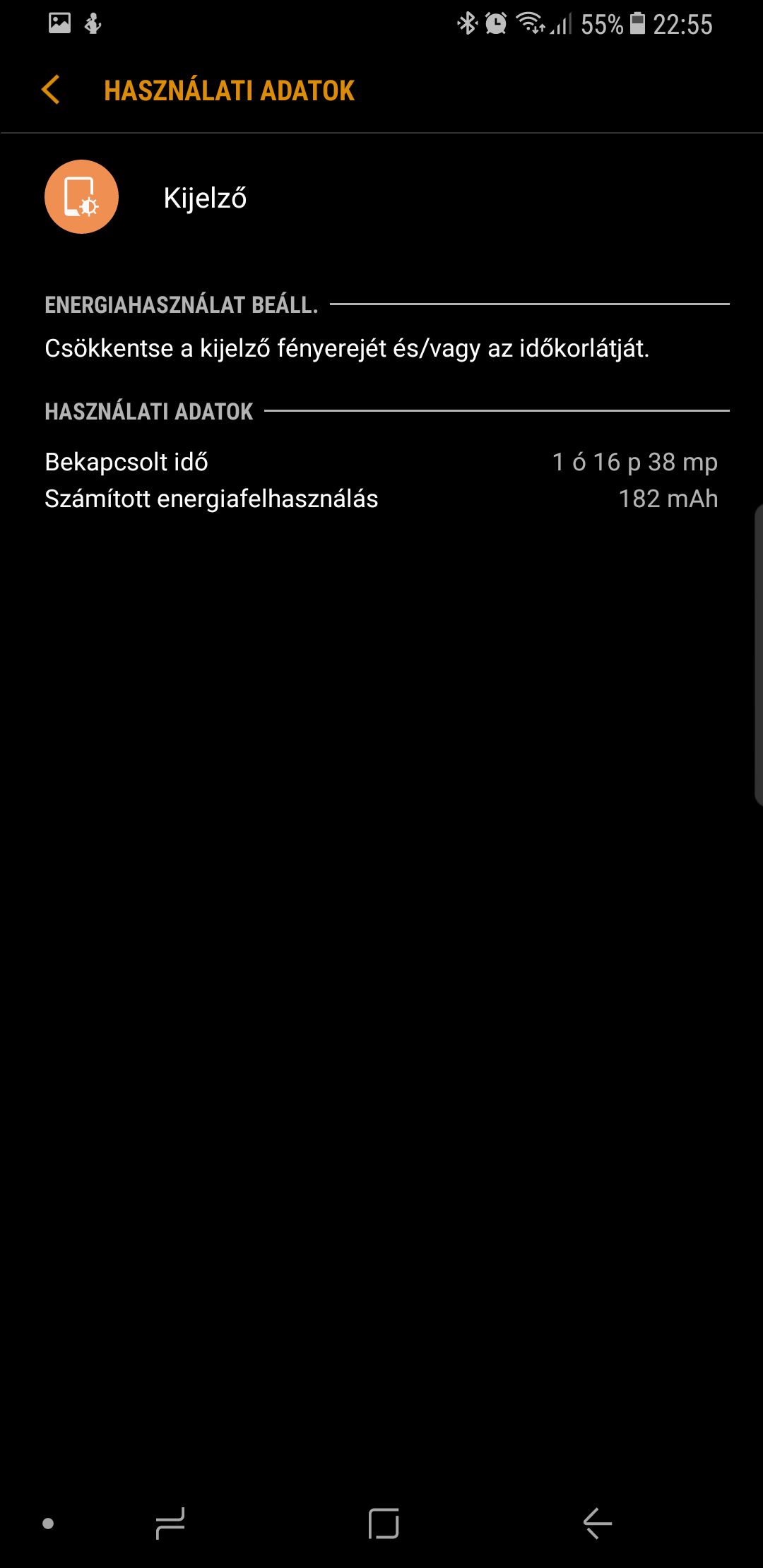Go back from Használati adatok
Screen dimensions: 763x1568
pyautogui.click(x=51, y=90)
